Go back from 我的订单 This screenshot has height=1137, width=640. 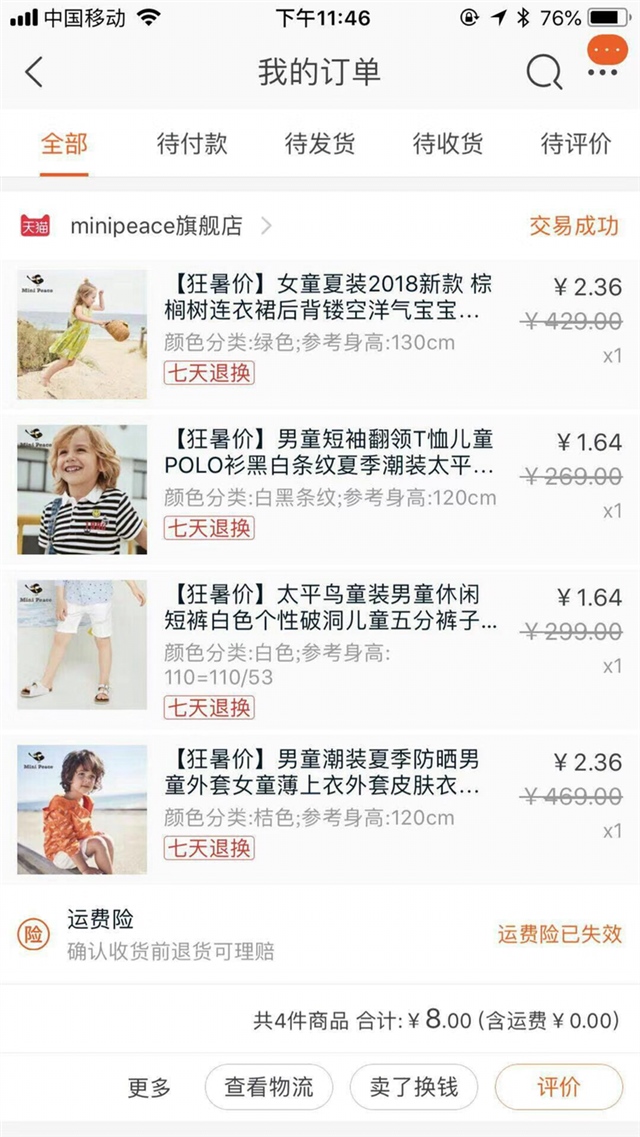tap(35, 72)
